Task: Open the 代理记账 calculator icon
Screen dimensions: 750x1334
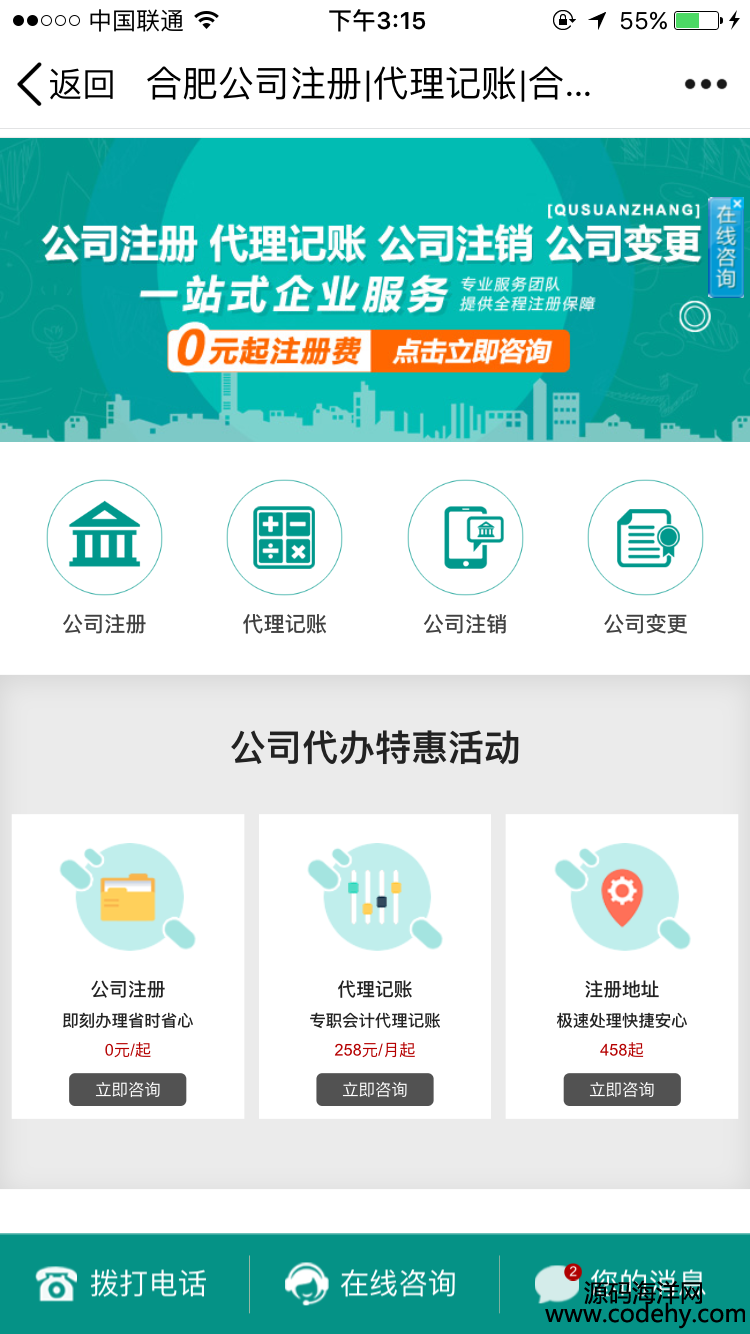Action: pos(284,538)
